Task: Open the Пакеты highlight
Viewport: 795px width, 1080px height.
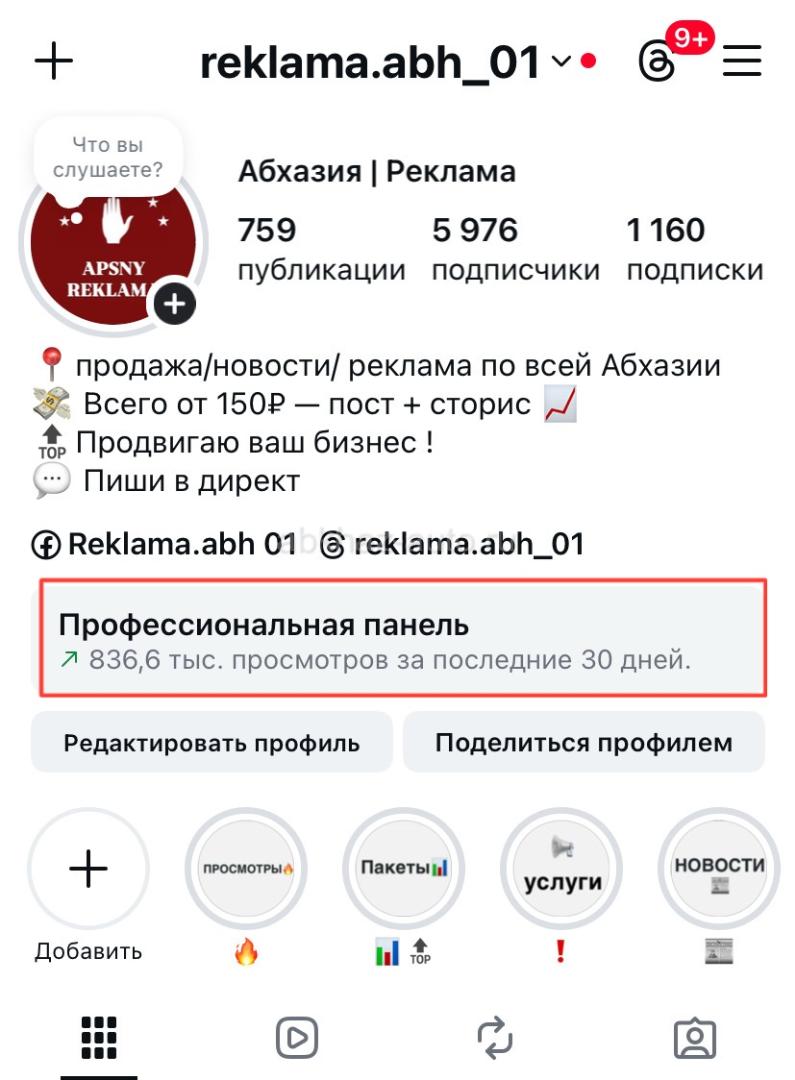Action: click(x=404, y=869)
